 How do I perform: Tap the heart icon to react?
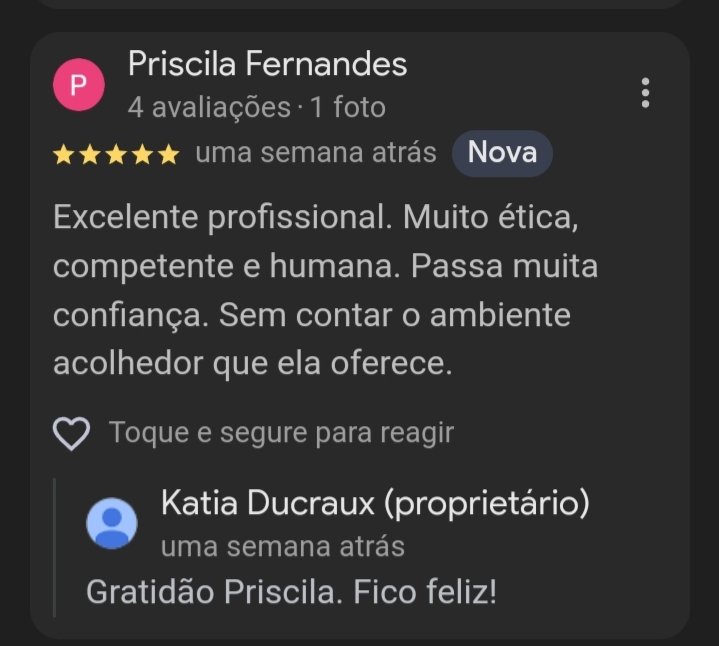pos(71,434)
